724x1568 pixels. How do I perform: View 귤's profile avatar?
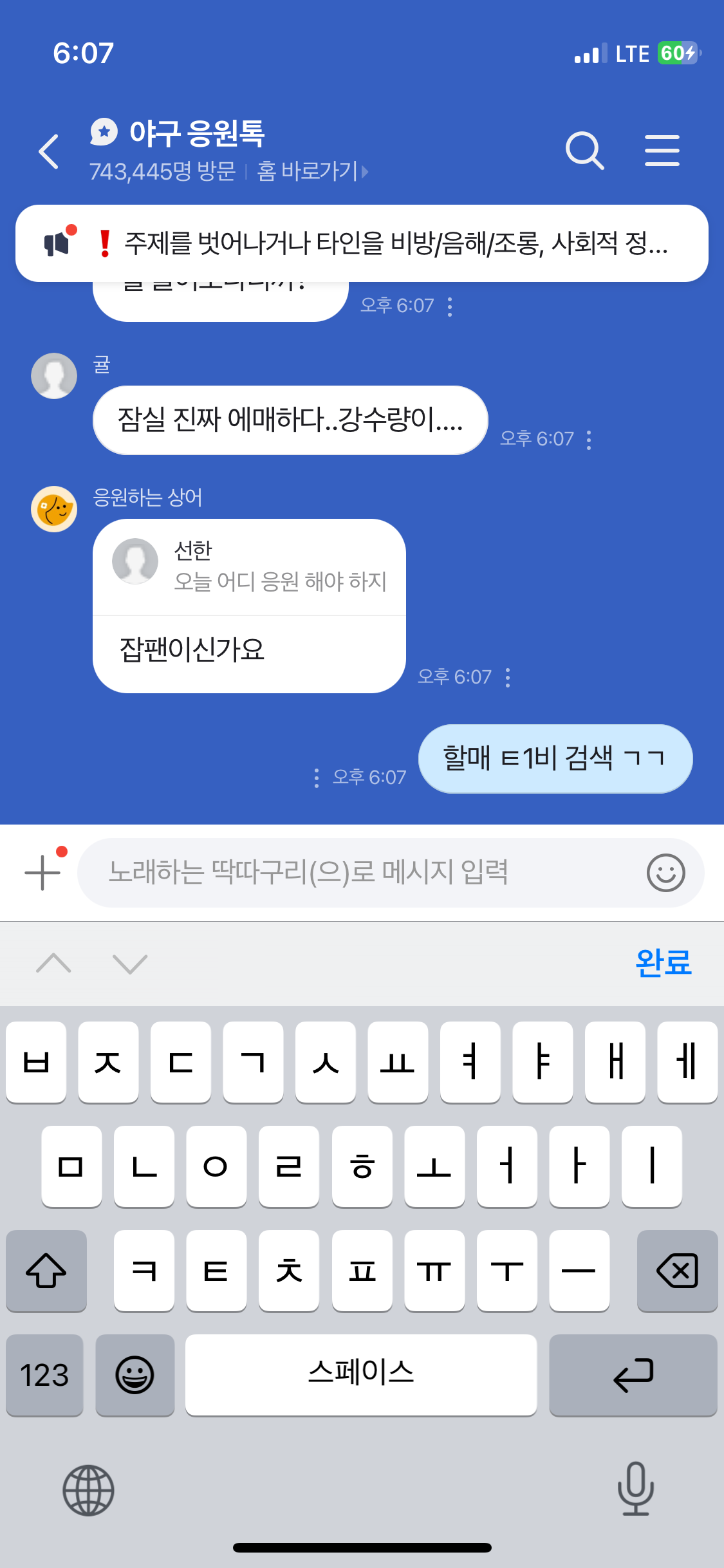coord(54,376)
